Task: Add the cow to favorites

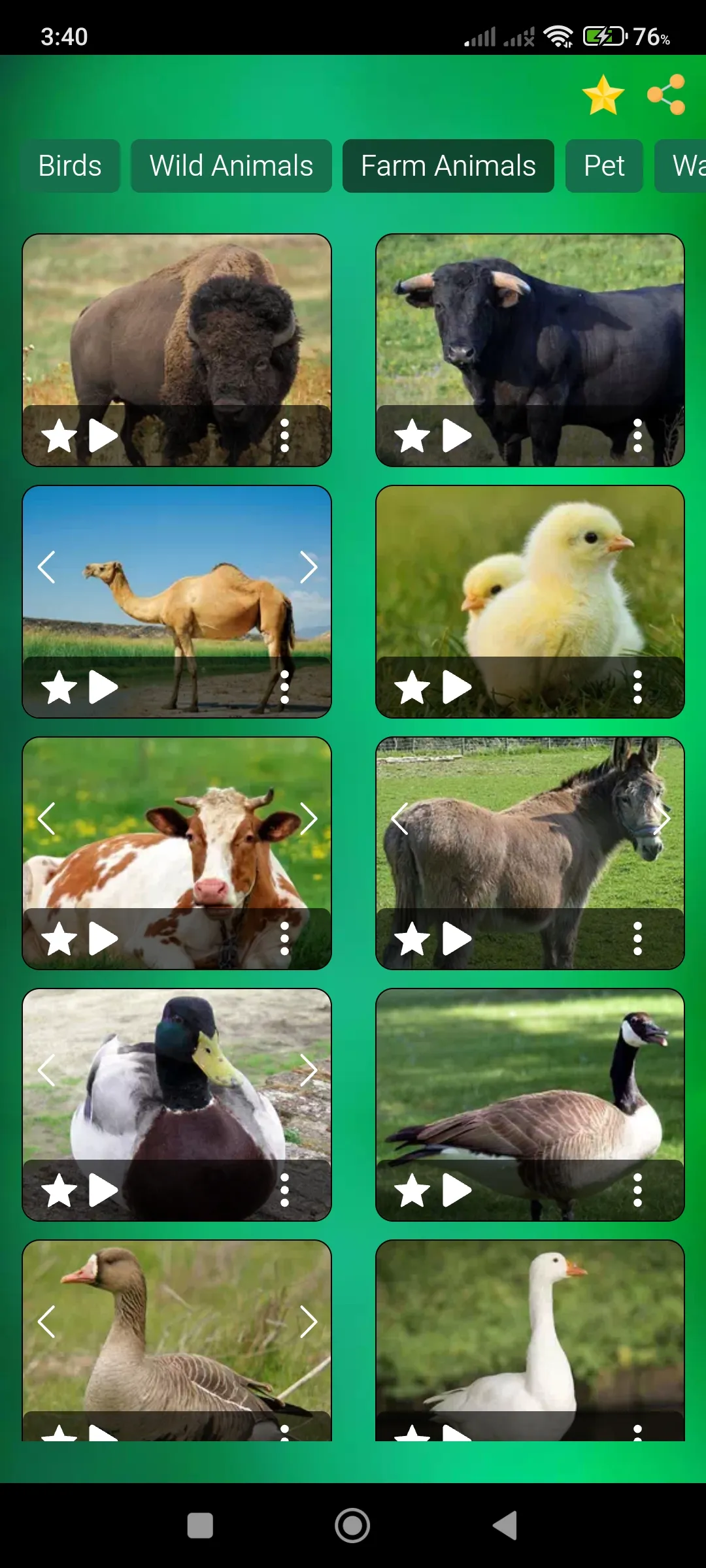Action: [59, 939]
